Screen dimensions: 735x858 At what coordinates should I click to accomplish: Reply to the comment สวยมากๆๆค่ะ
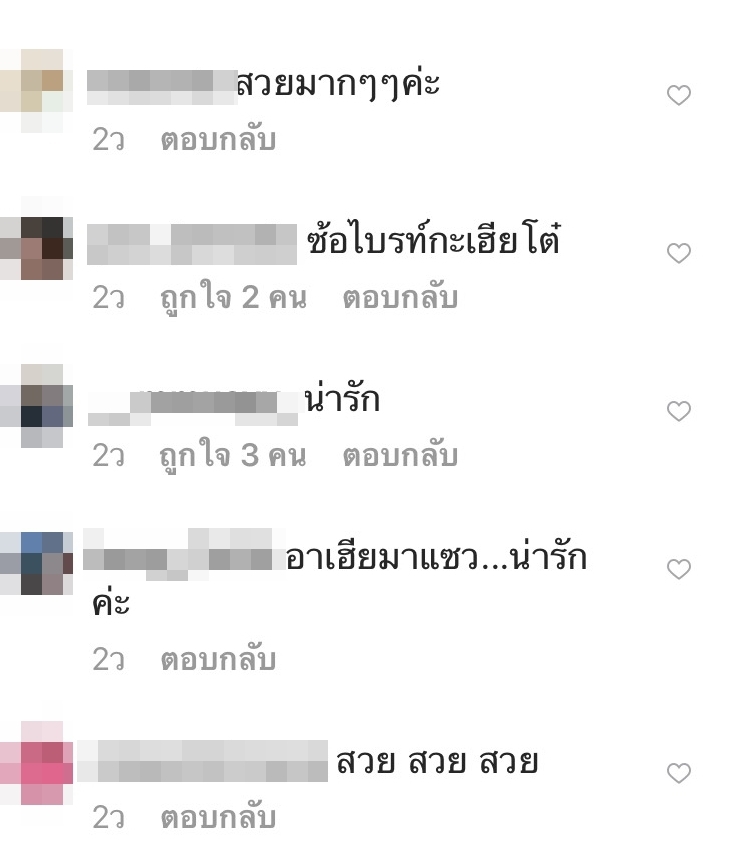pyautogui.click(x=218, y=140)
